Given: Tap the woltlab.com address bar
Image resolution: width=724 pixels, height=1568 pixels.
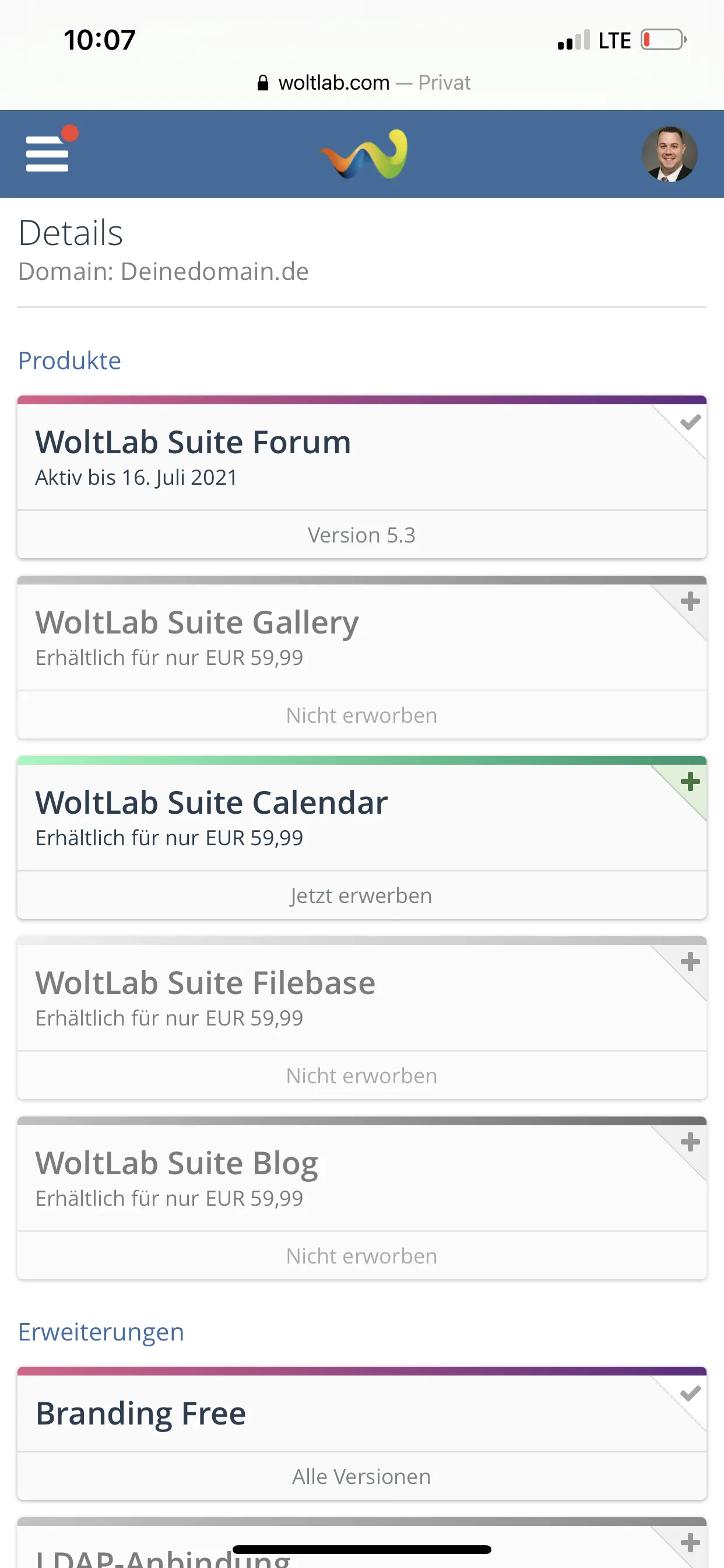Looking at the screenshot, I should pos(363,82).
